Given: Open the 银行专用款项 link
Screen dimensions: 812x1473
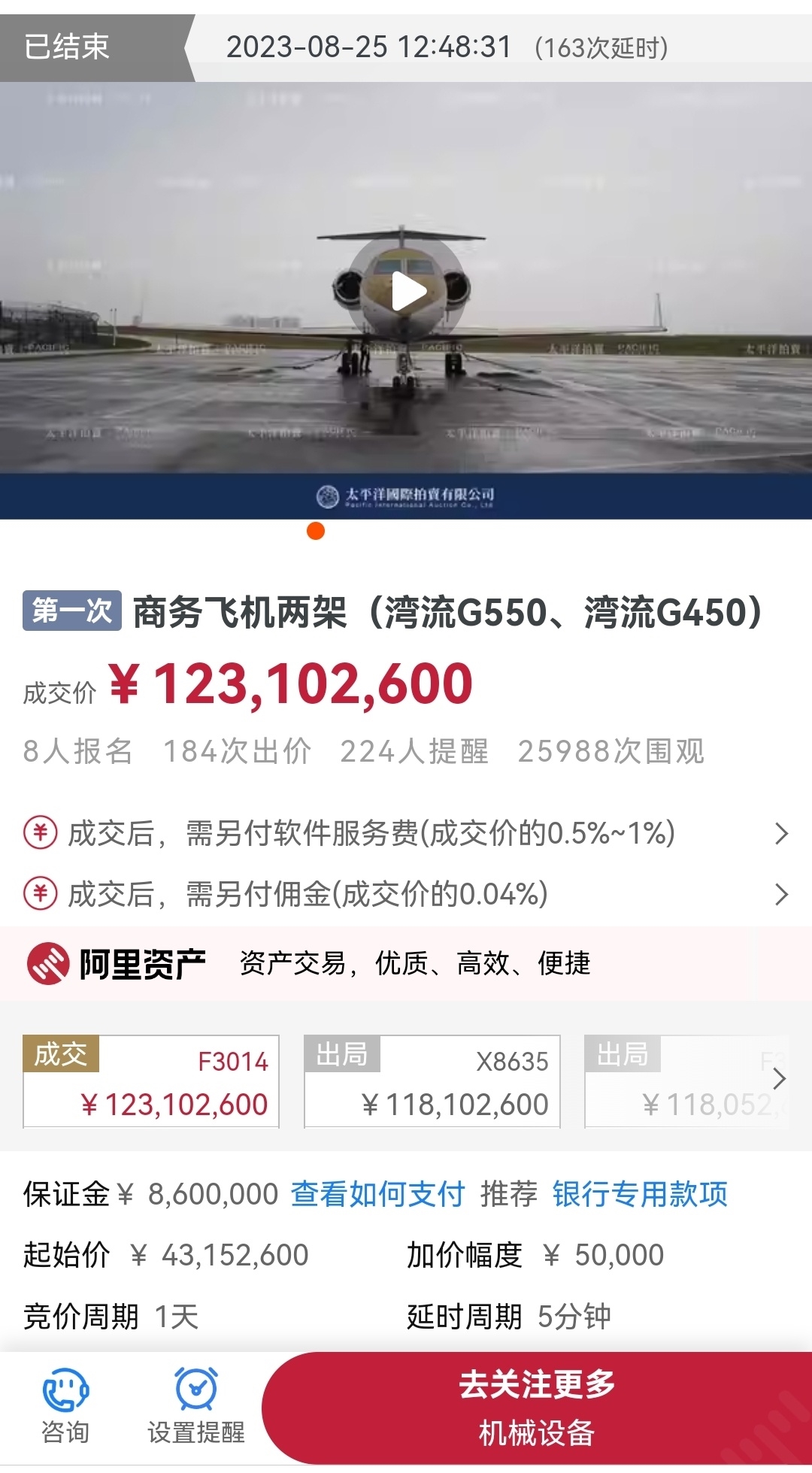Looking at the screenshot, I should click(x=639, y=1193).
